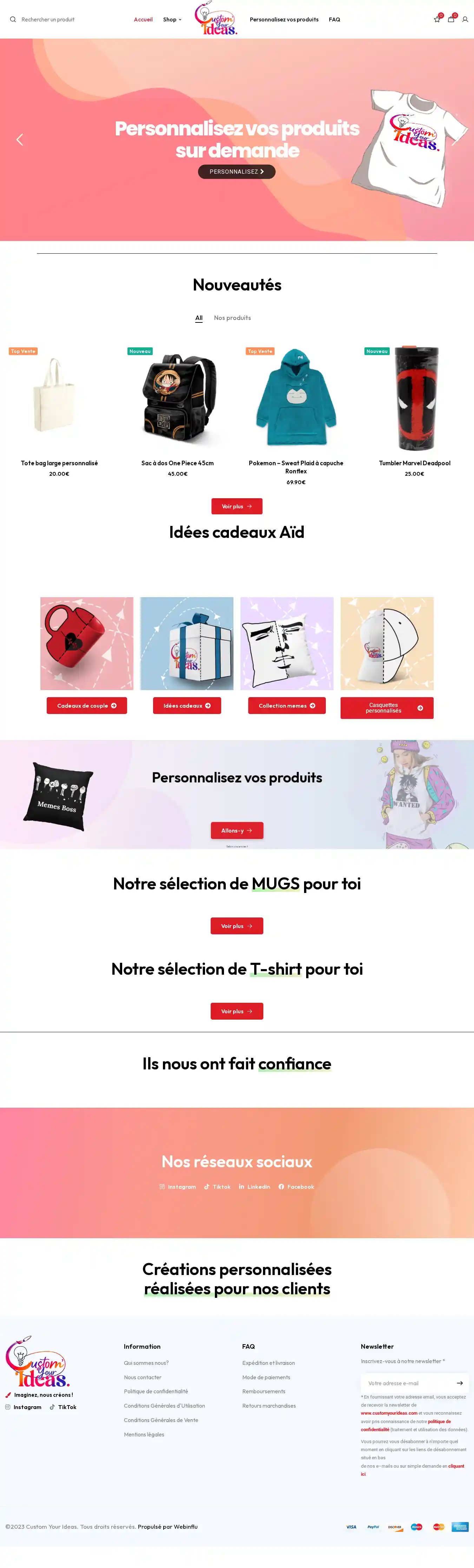Open Instagram link under Nos réseaux sociaux
Image resolution: width=474 pixels, height=1568 pixels.
point(178,1186)
